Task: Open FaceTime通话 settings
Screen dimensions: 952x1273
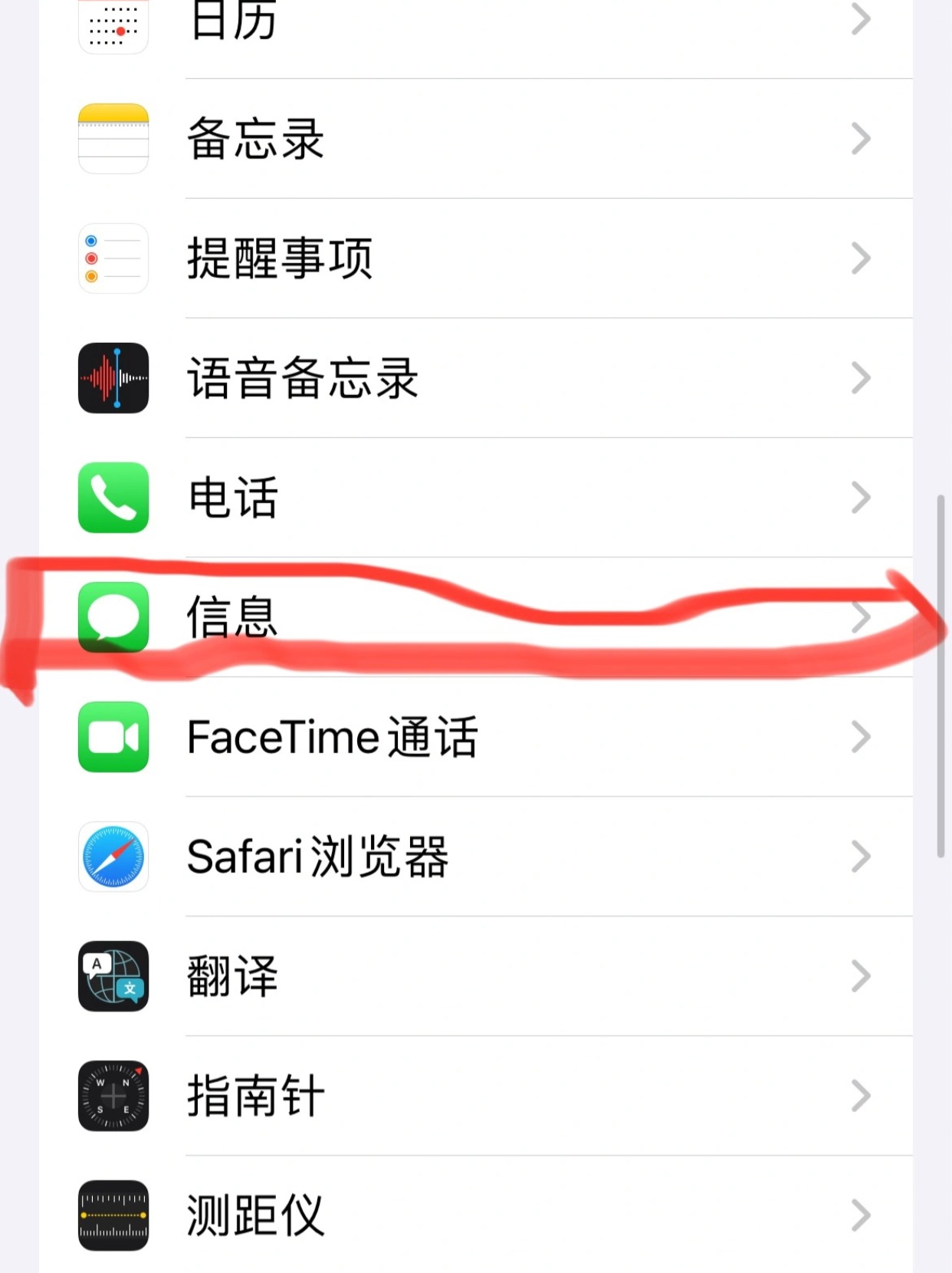Action: tap(475, 737)
